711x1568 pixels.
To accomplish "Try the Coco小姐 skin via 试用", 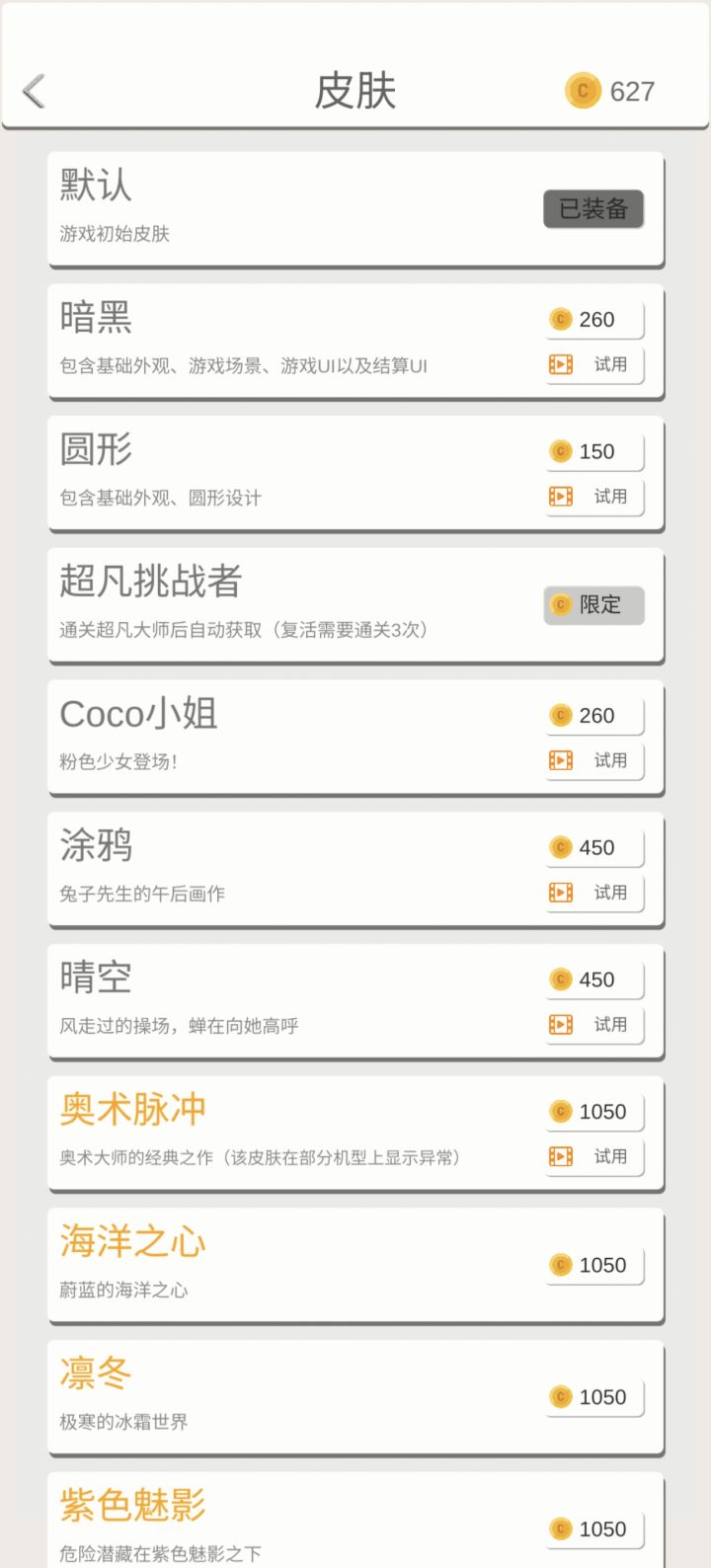I will pos(593,760).
